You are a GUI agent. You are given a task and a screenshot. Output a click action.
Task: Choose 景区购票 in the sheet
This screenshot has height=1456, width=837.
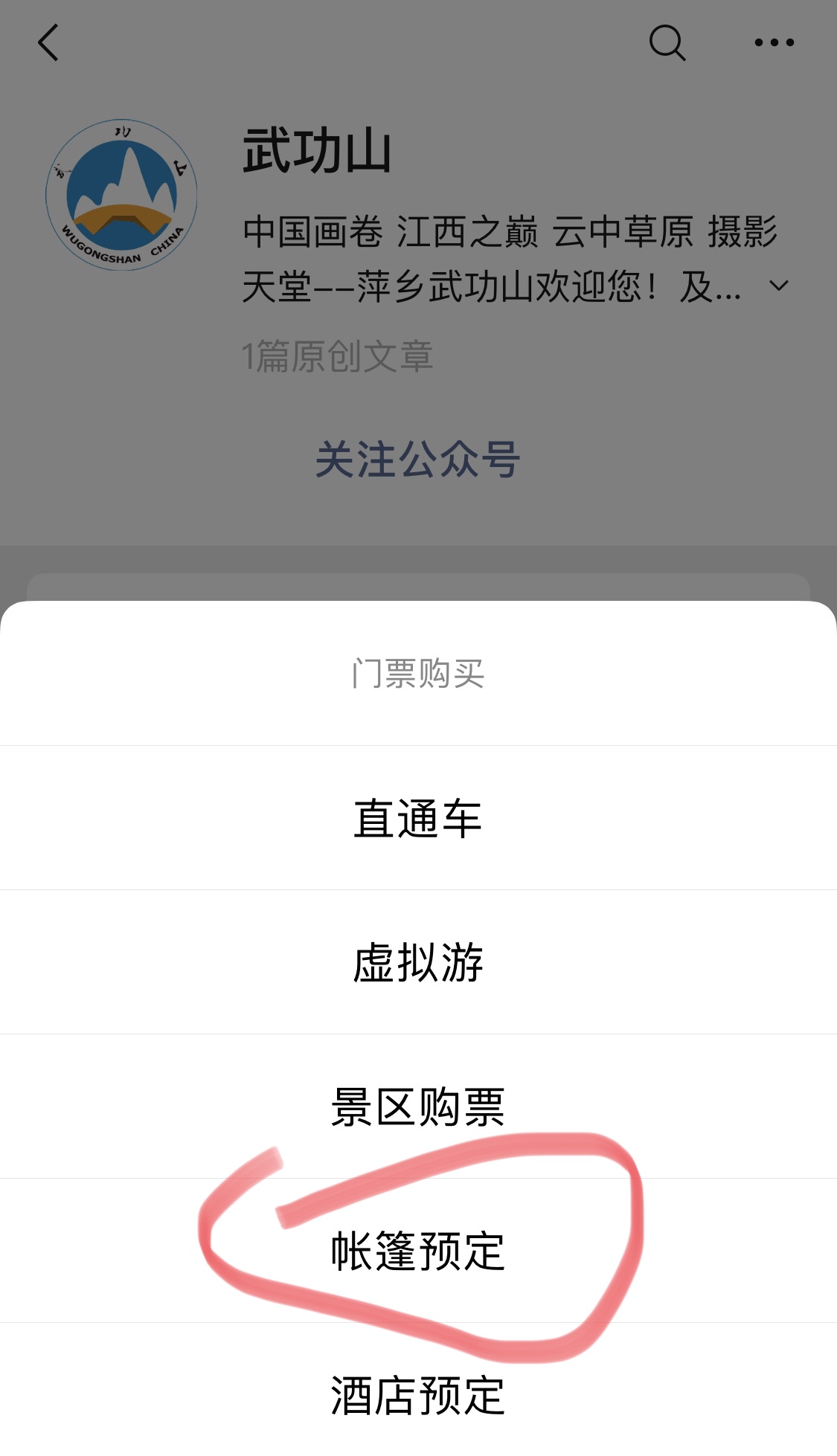point(418,1107)
